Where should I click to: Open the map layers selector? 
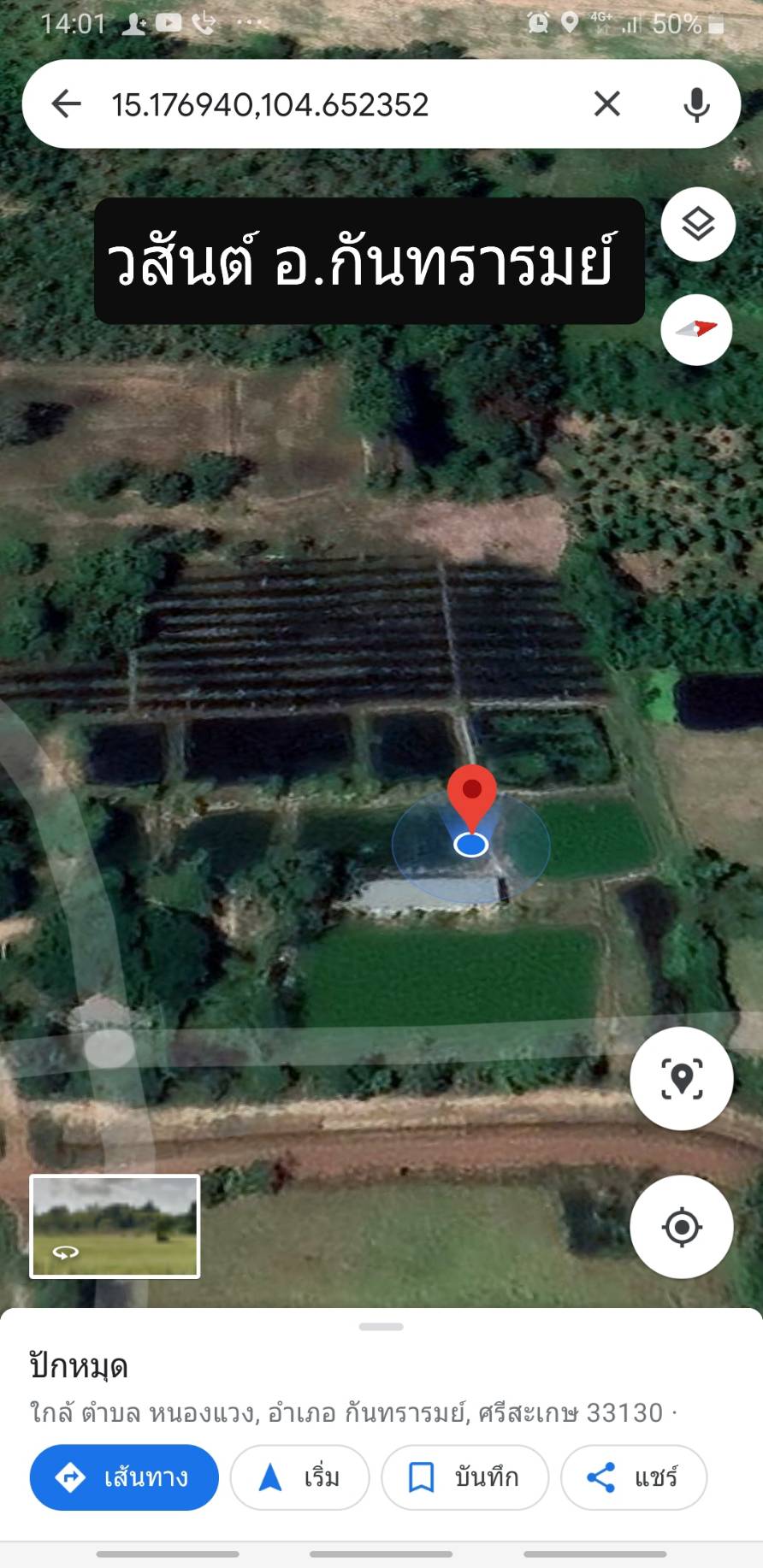(698, 224)
